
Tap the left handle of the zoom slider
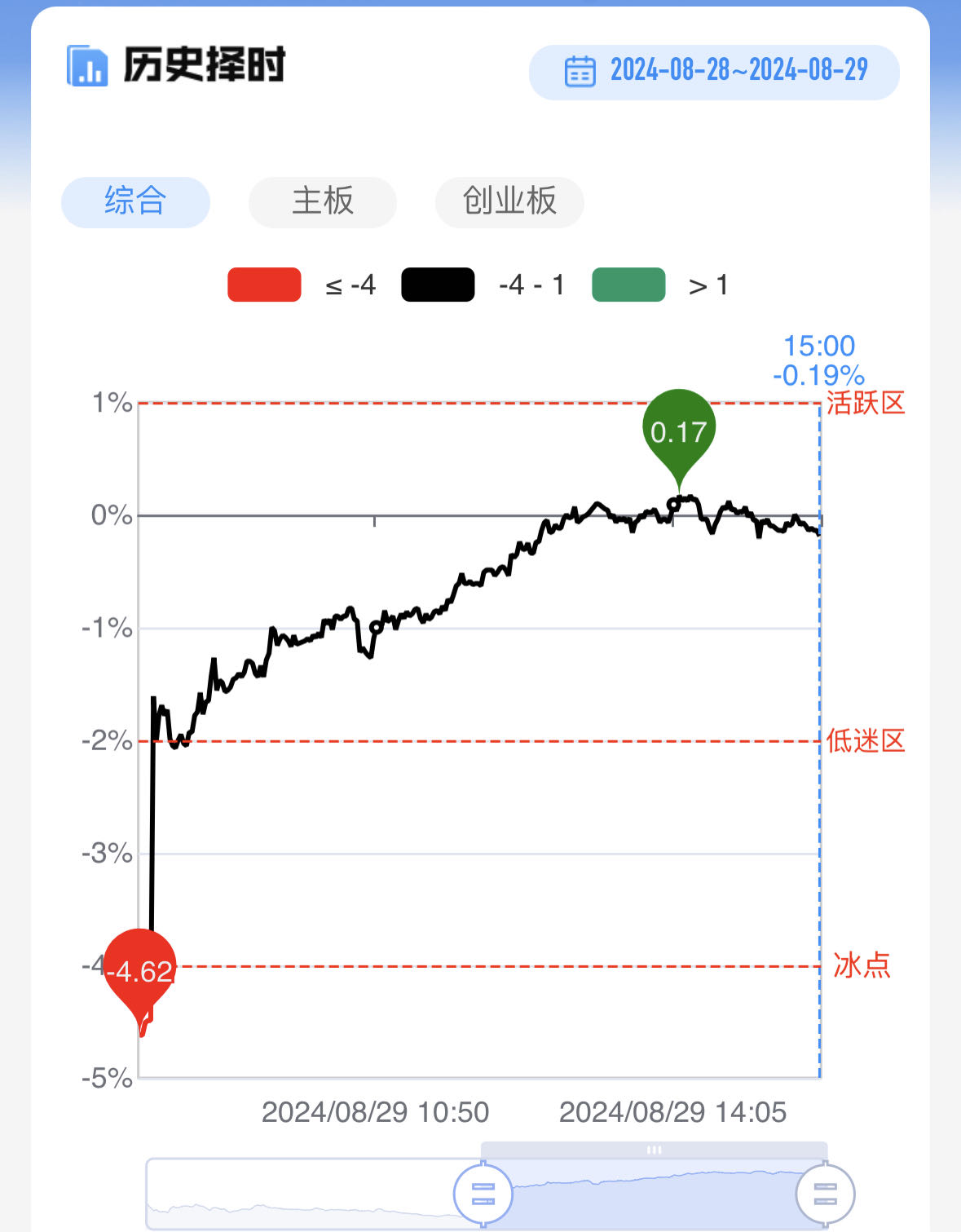pos(483,1194)
